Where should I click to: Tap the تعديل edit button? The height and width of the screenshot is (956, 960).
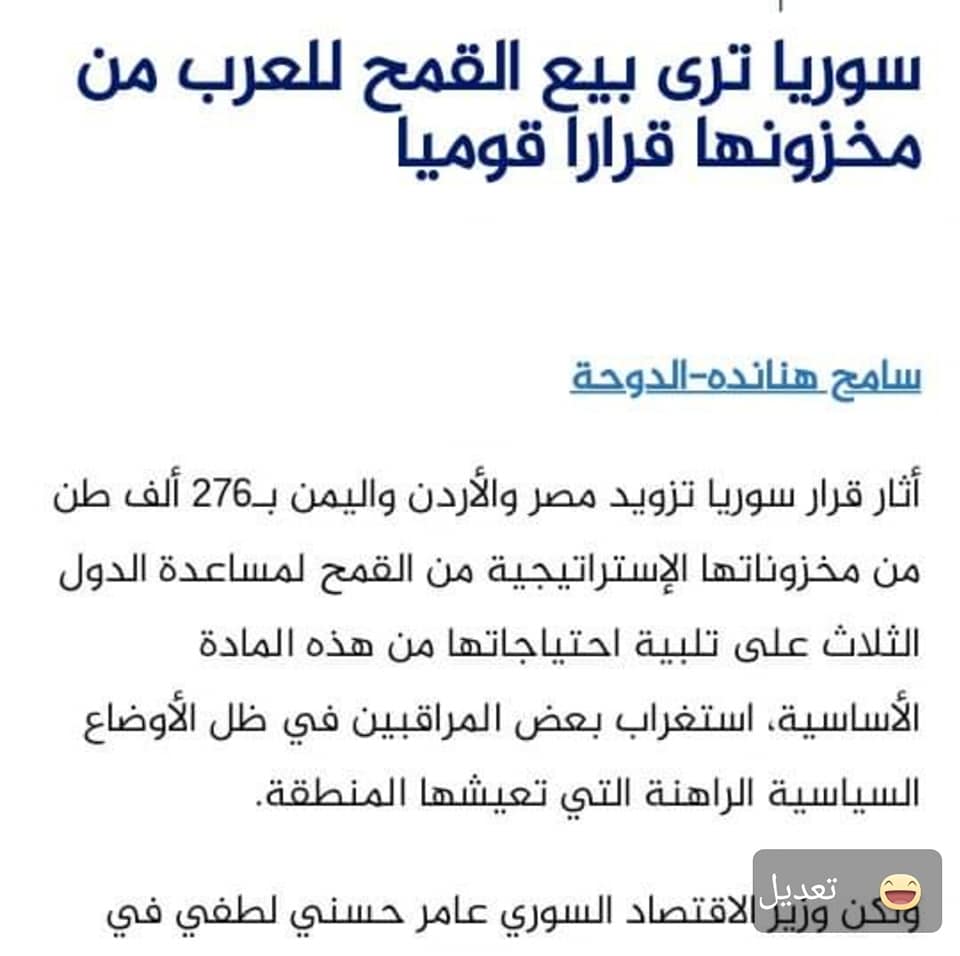tap(846, 891)
